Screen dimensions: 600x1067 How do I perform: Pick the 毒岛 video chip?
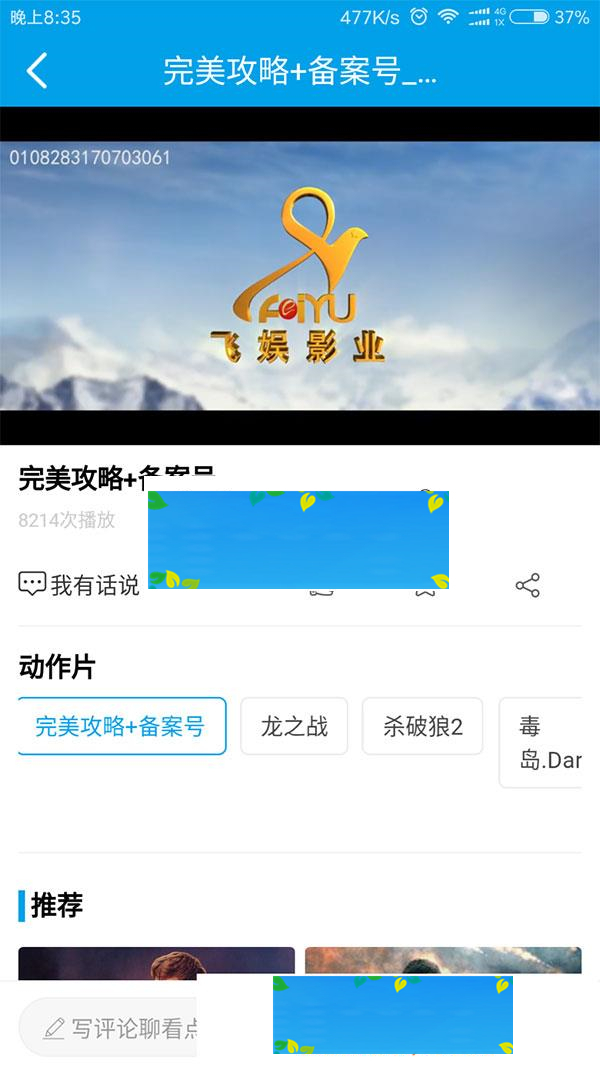[x=542, y=742]
